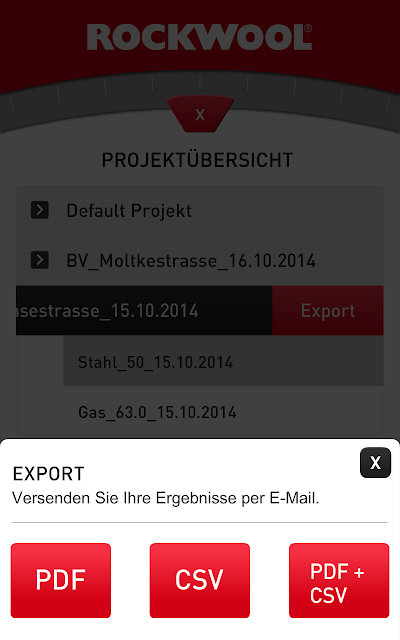
Task: Export results as PDF
Action: (x=61, y=580)
